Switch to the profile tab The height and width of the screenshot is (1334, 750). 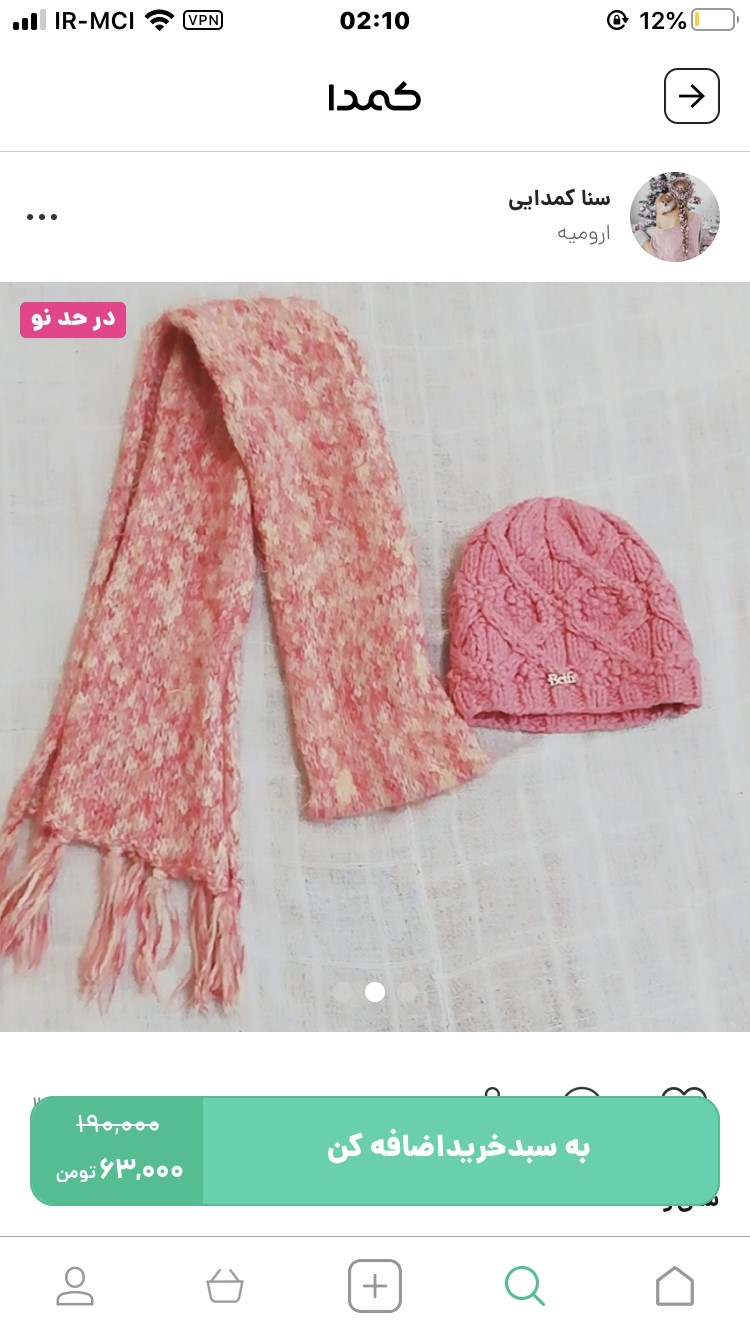[75, 1286]
